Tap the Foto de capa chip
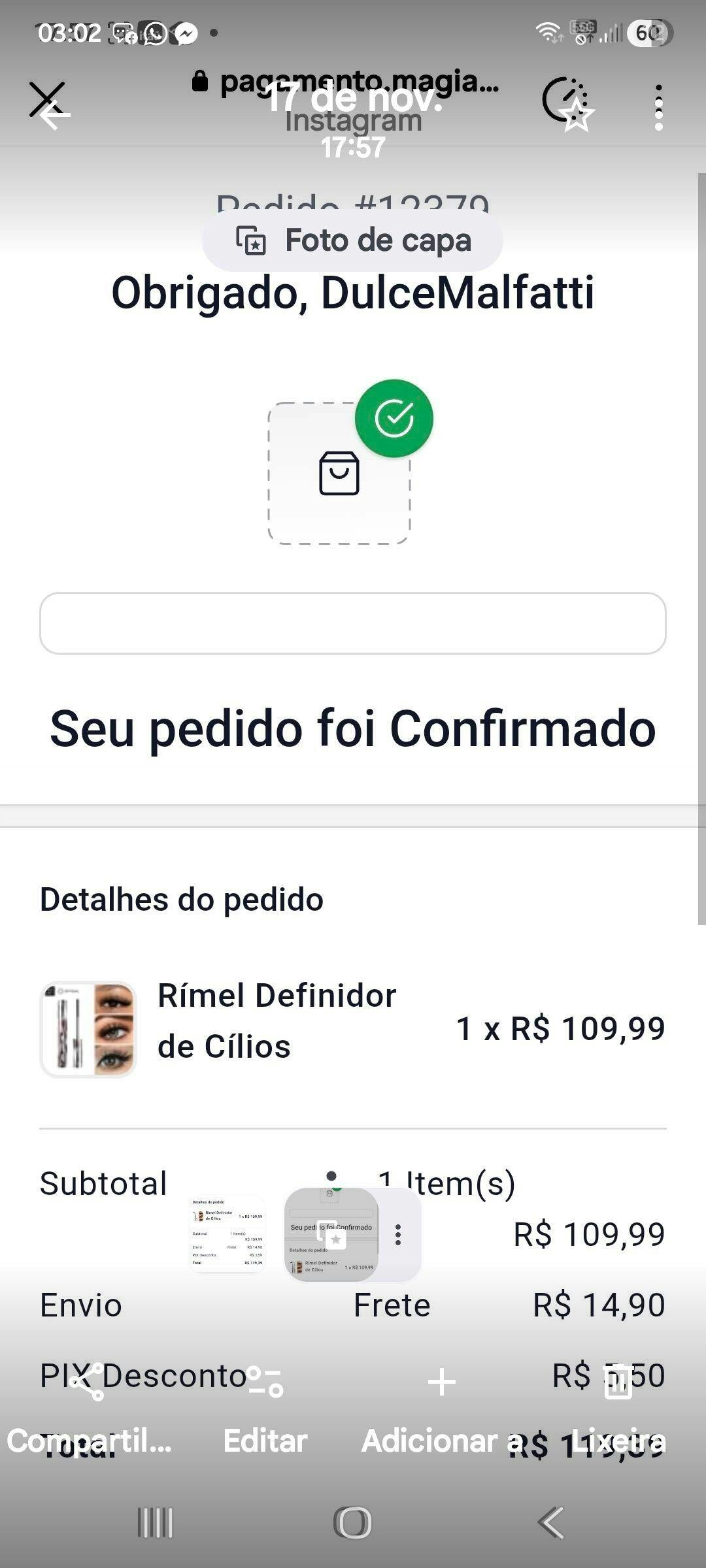Image resolution: width=706 pixels, height=1568 pixels. click(x=352, y=240)
